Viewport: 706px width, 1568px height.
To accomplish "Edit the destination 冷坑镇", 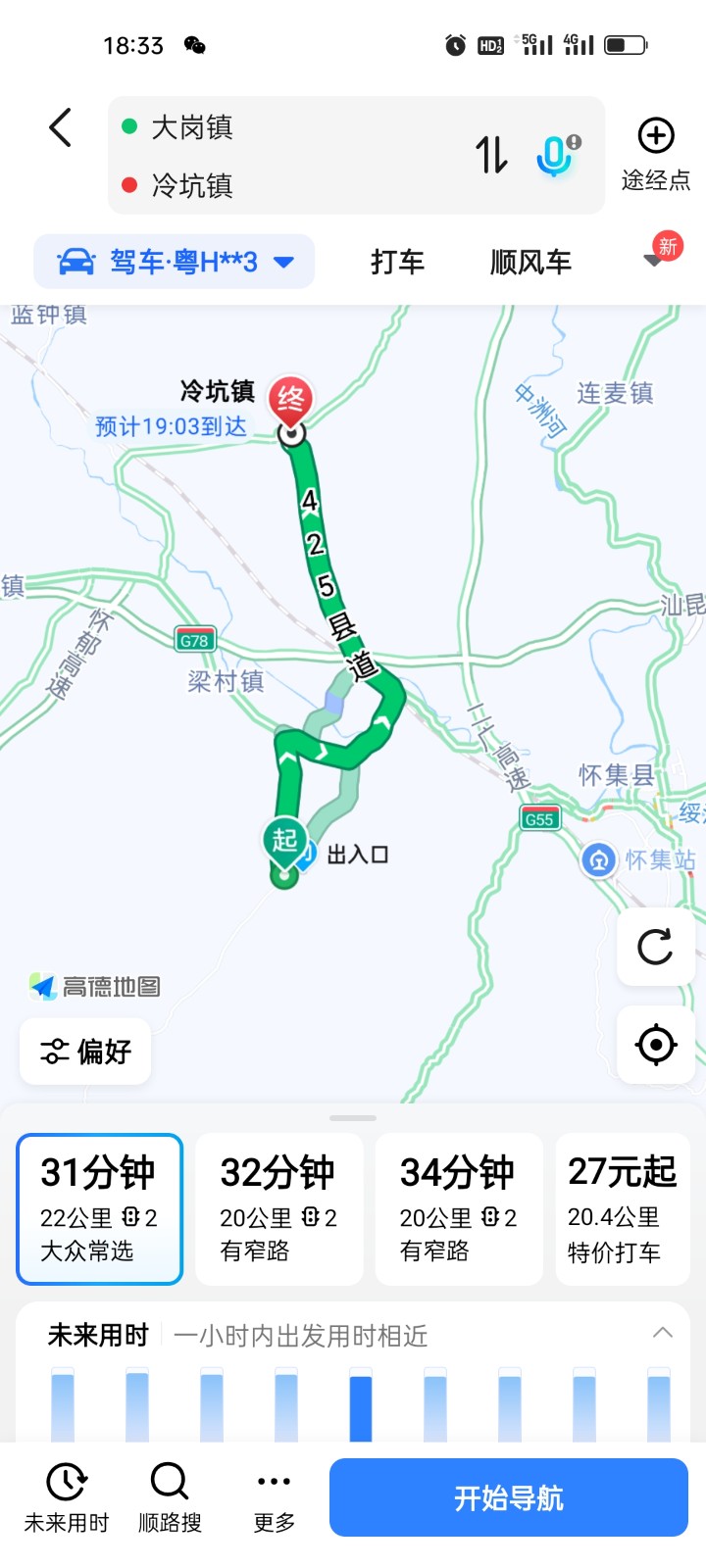I will point(192,185).
